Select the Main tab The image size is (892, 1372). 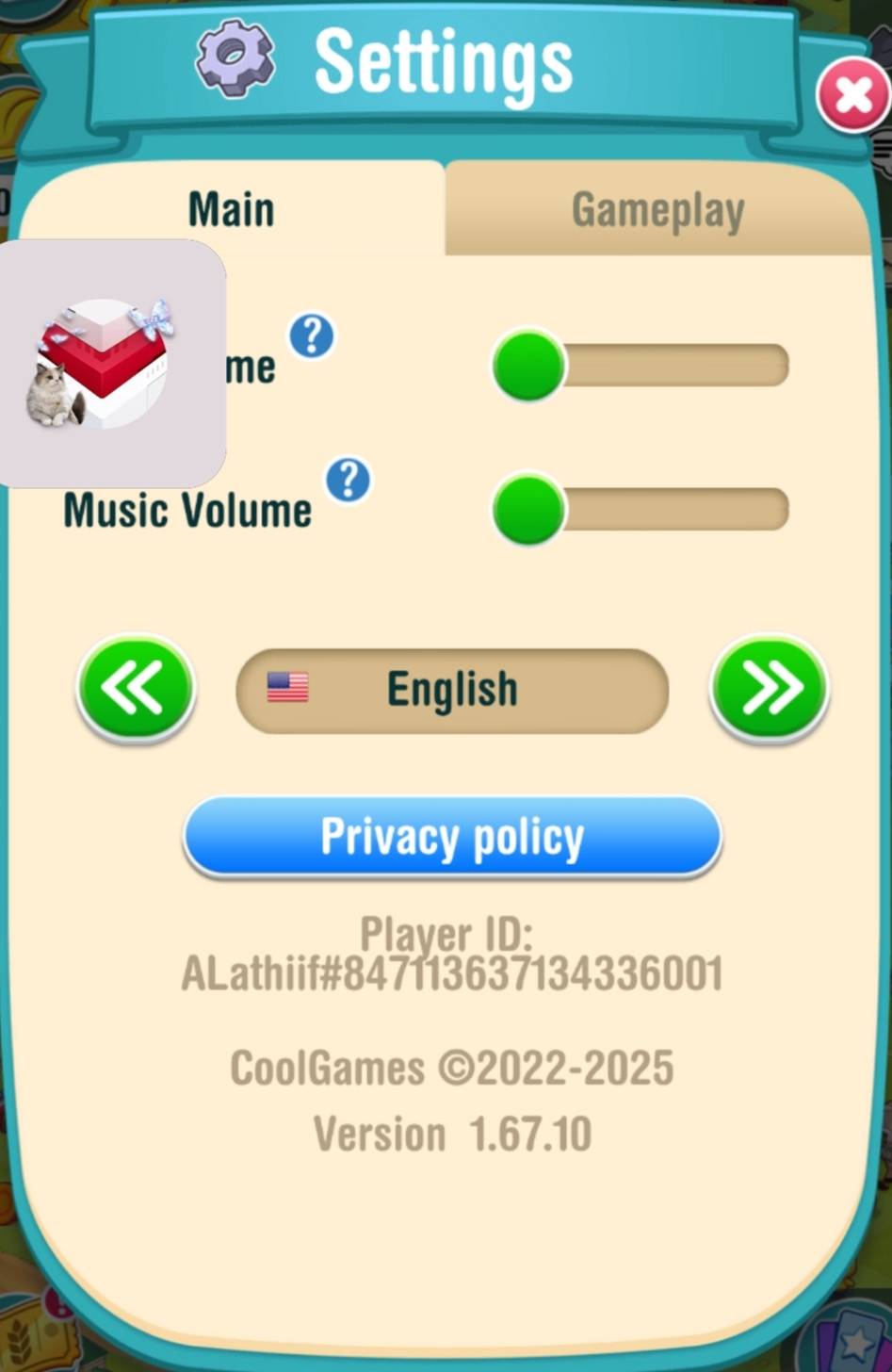232,209
